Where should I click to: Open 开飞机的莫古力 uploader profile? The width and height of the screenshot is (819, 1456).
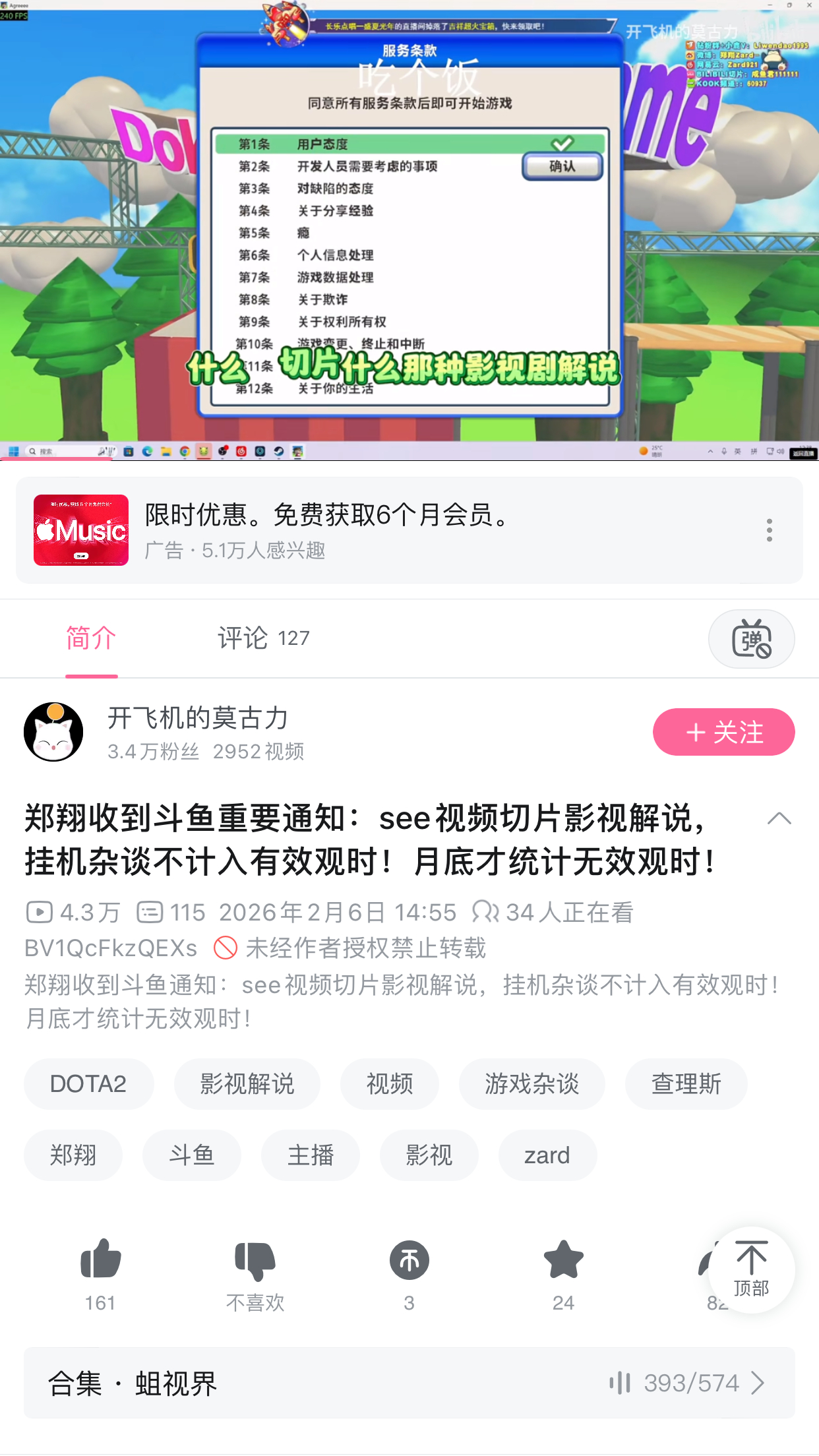point(197,718)
